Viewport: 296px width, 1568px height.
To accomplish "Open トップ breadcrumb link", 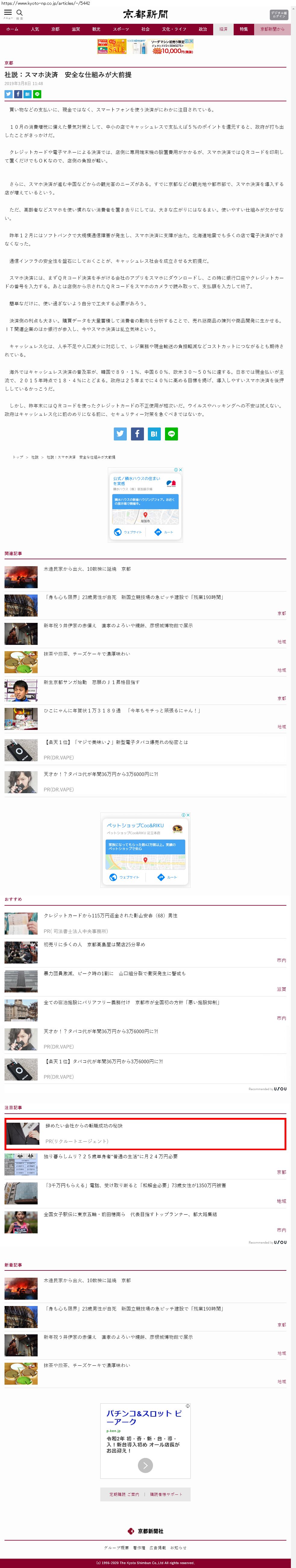I will pyautogui.click(x=18, y=456).
